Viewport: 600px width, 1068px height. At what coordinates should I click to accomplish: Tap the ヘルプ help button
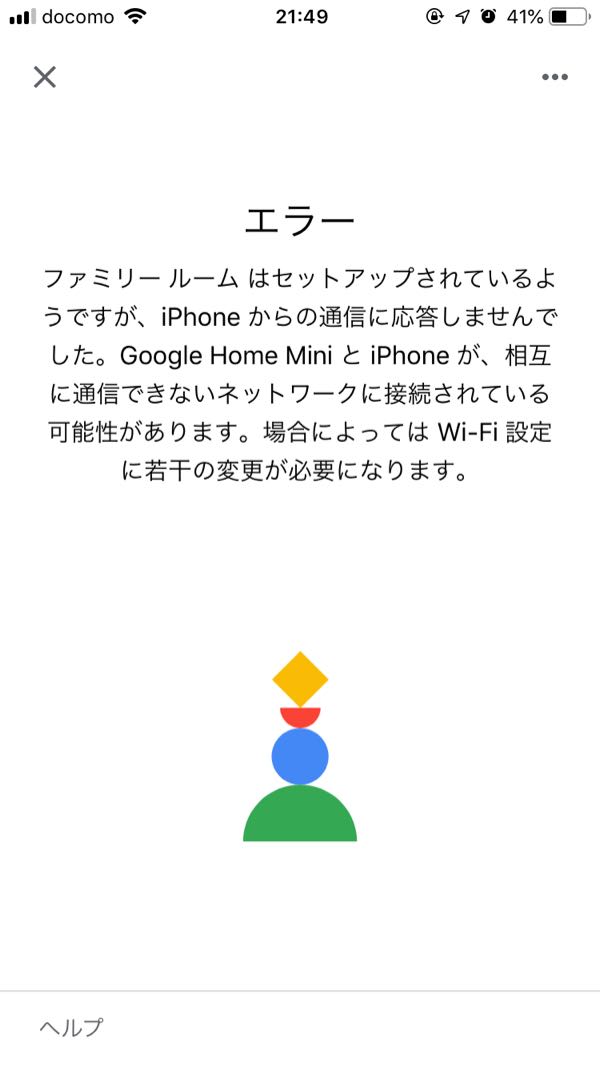point(72,1026)
